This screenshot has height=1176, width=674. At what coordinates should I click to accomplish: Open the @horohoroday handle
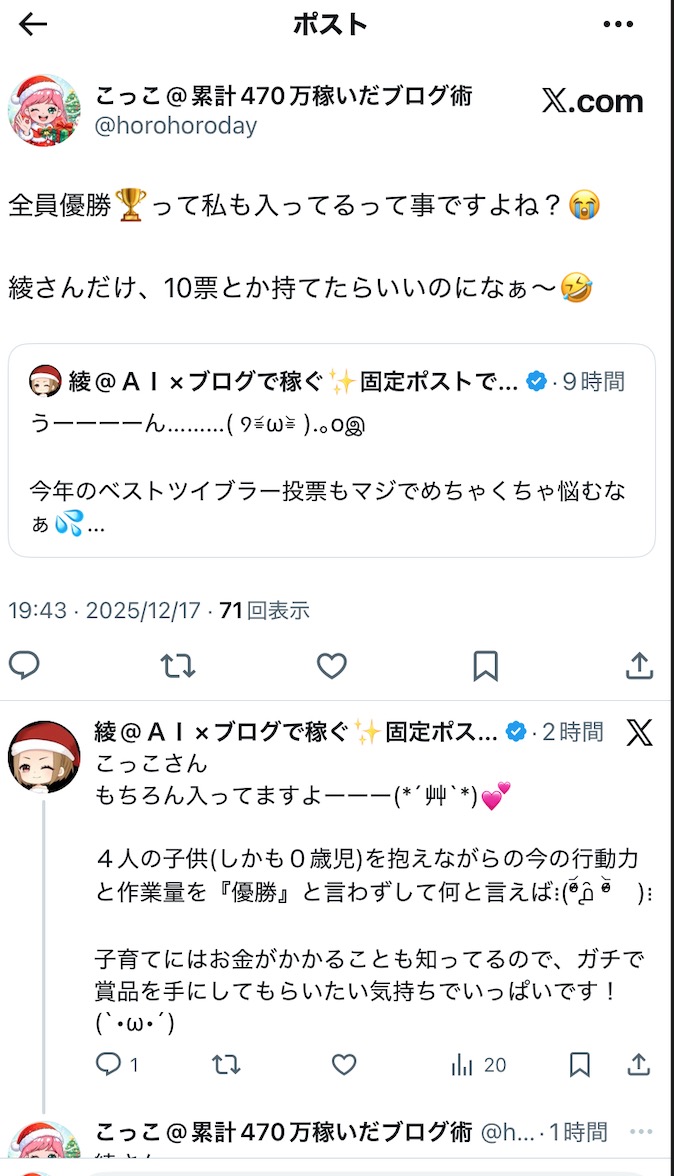tap(176, 126)
